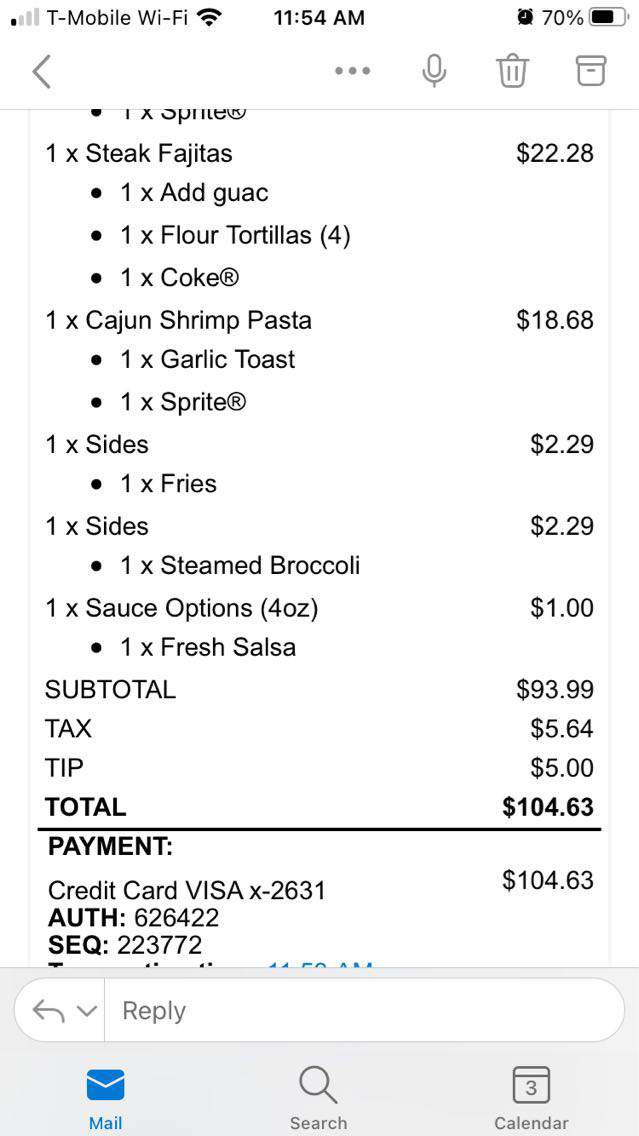Screen dimensions: 639x1136
Task: Delete this email with the trash icon
Action: click(x=512, y=71)
